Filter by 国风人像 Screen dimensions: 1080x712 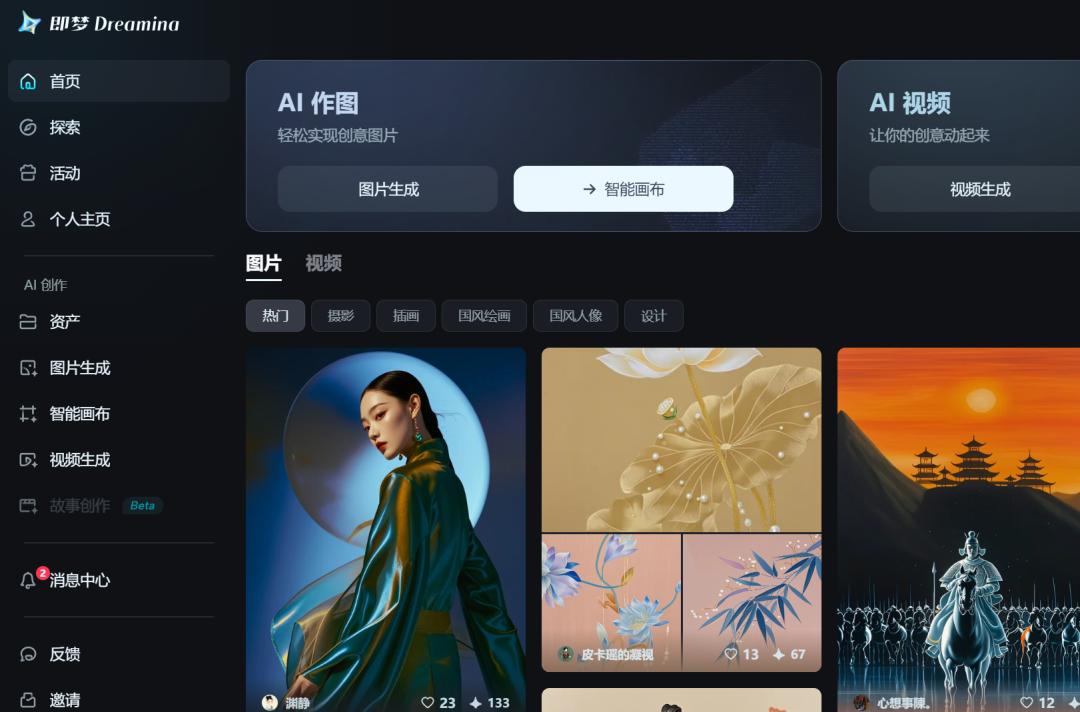575,316
